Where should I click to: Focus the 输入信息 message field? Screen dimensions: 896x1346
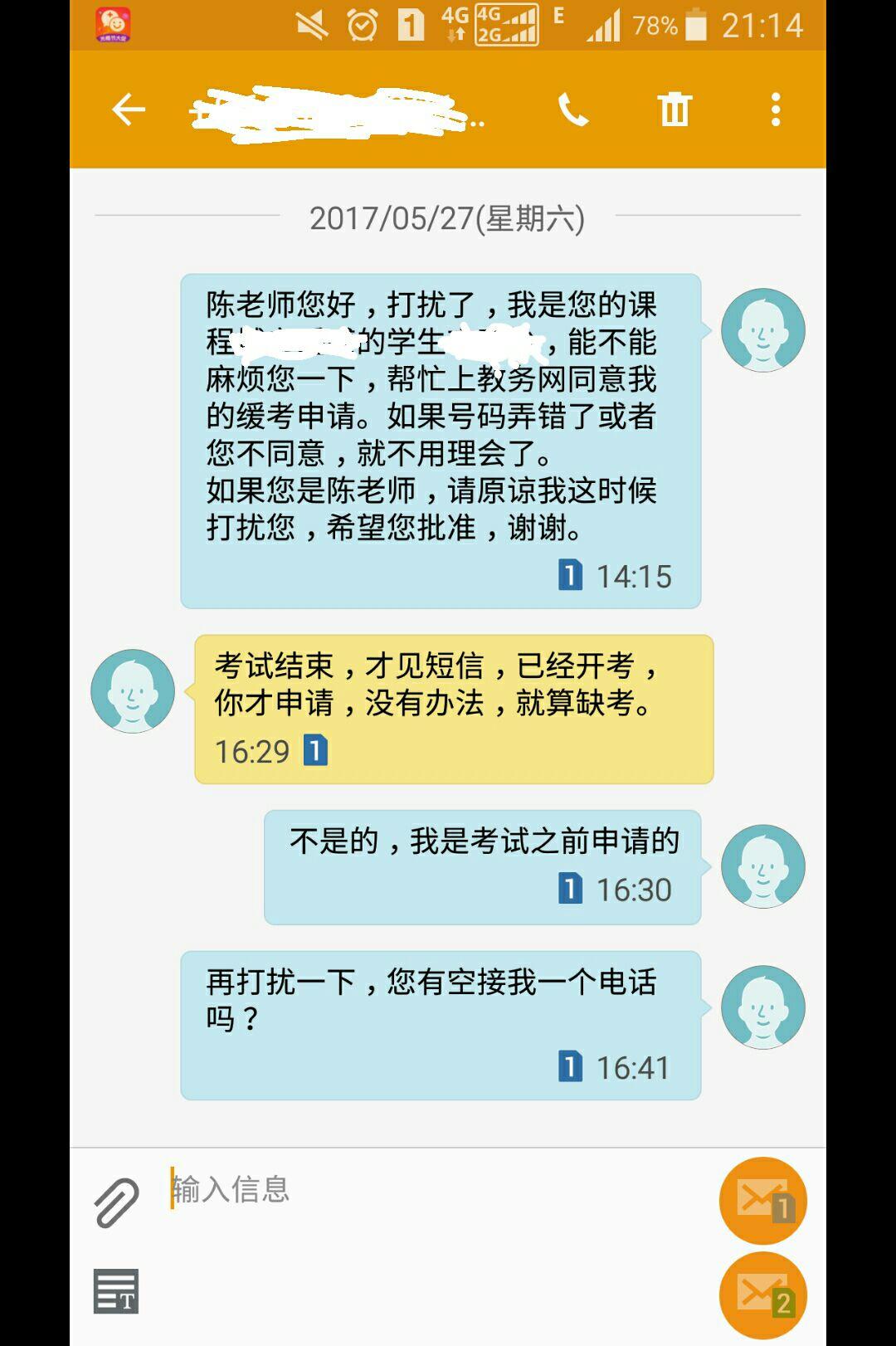click(431, 1190)
